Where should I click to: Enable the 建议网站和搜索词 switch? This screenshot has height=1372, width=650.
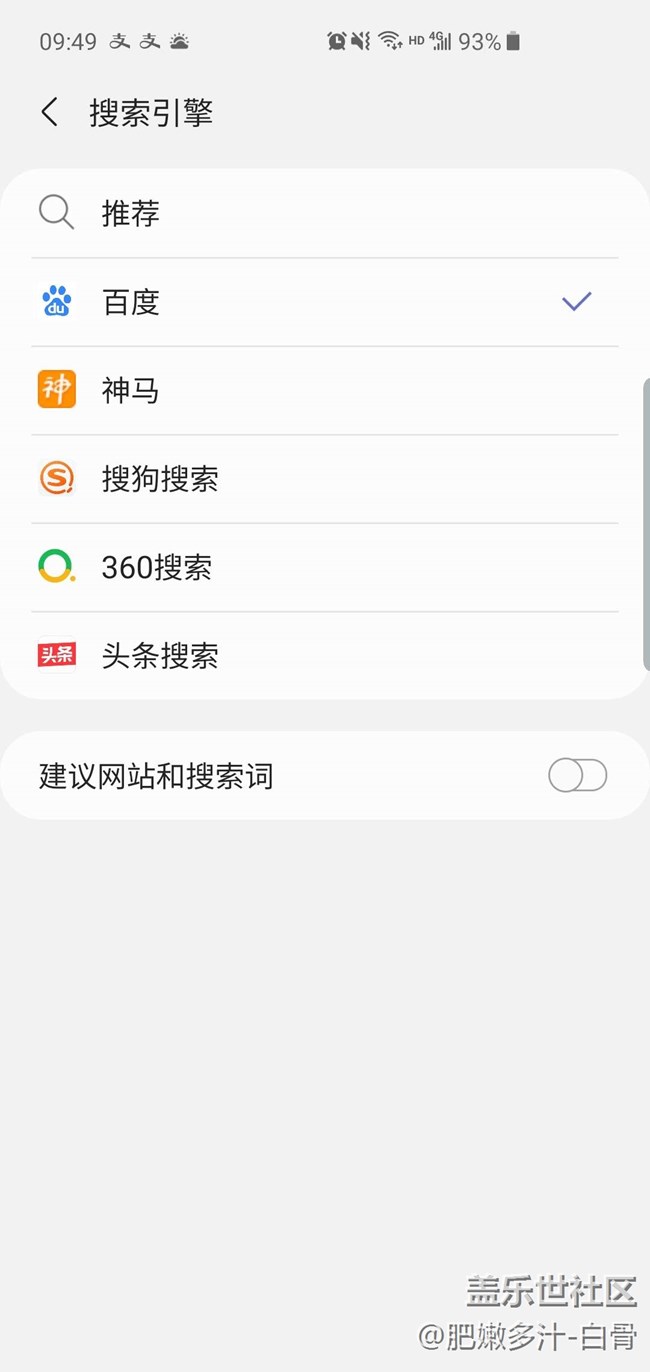pyautogui.click(x=577, y=776)
